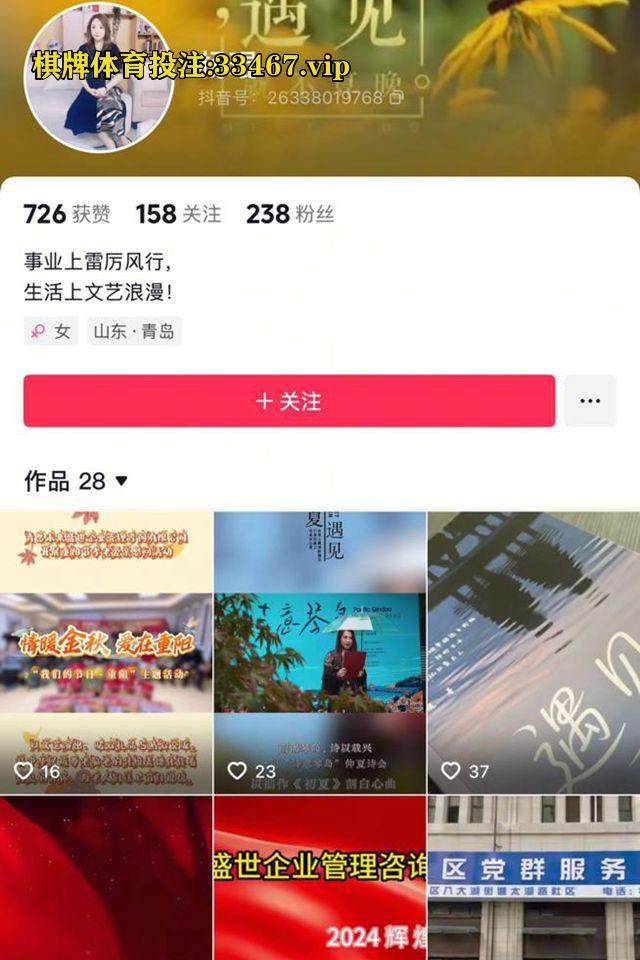The width and height of the screenshot is (640, 960).
Task: Open the video with 37 likes
Action: 533,652
